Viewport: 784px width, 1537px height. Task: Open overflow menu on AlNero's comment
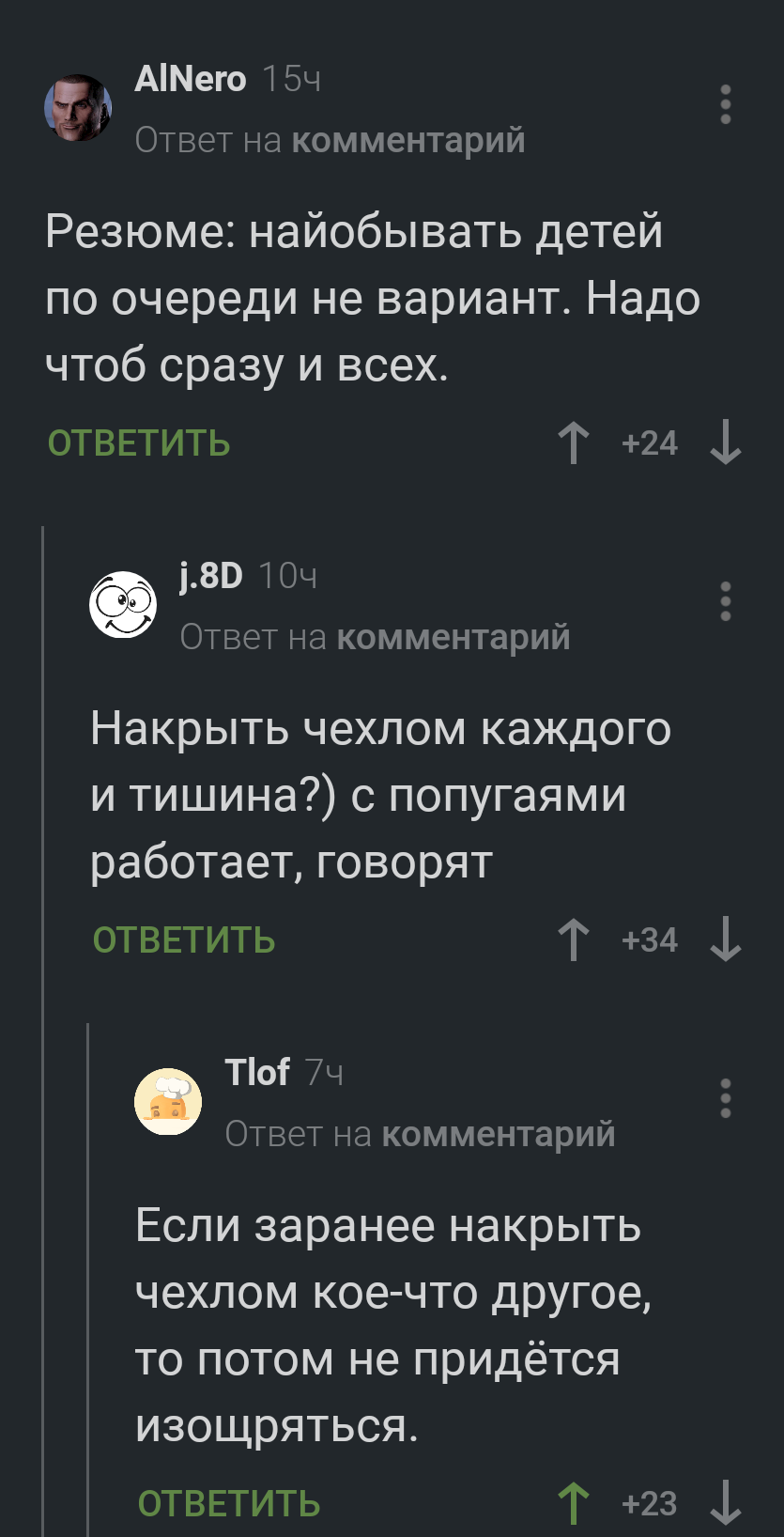point(725,104)
